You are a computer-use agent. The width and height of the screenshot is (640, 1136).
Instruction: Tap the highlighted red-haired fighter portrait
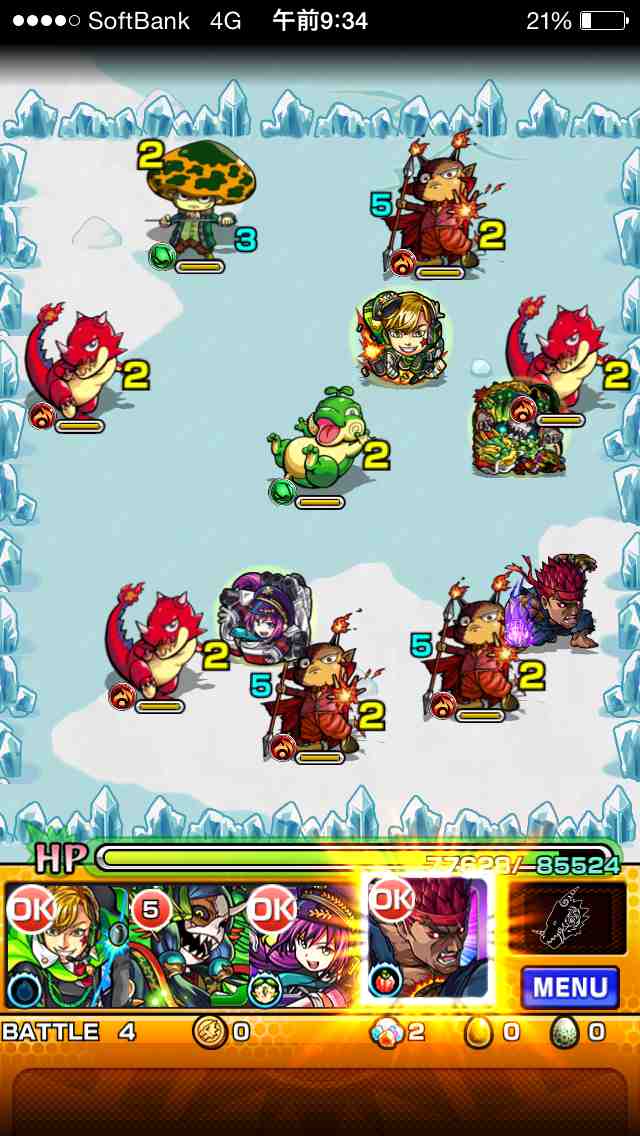coord(428,938)
